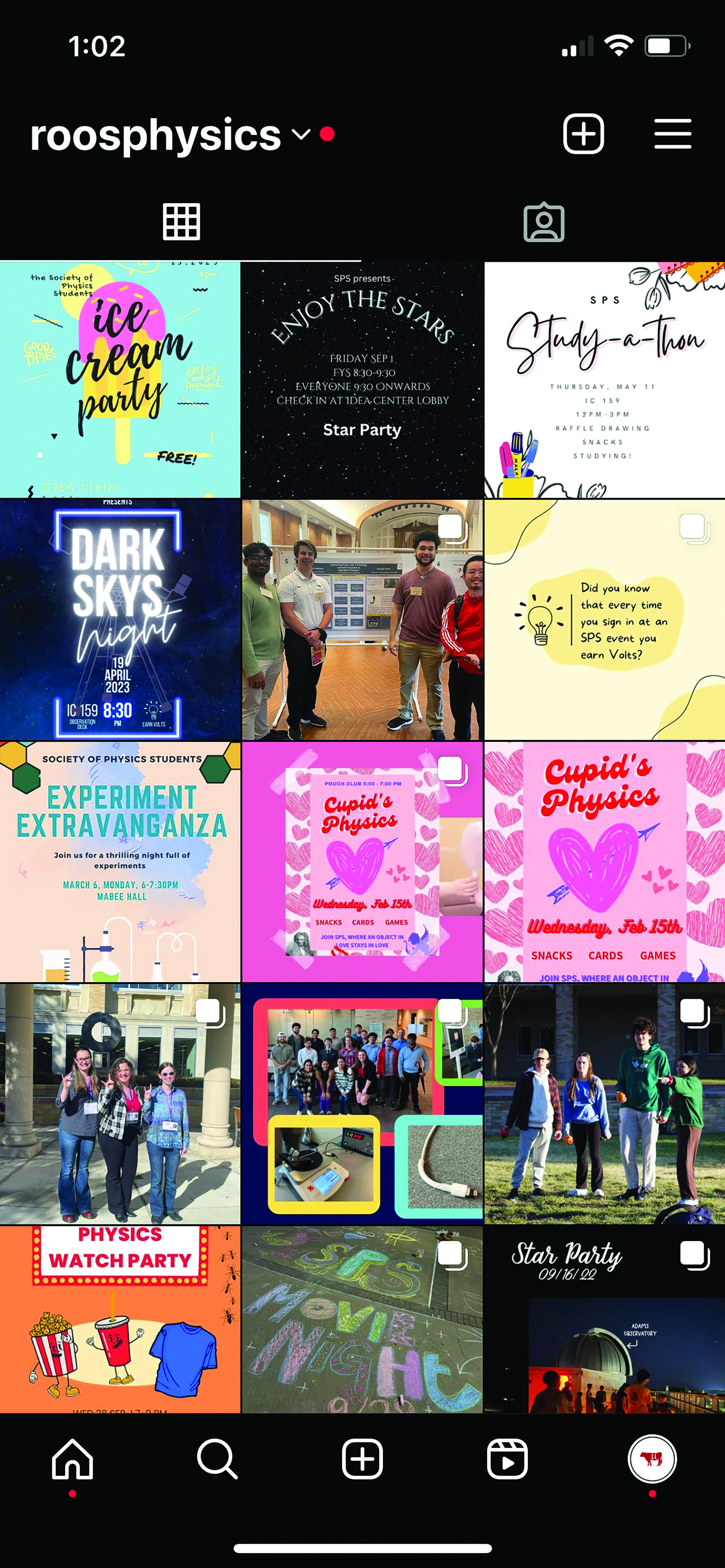
Task: Open the Experiment Extravanganza post
Action: [120, 862]
